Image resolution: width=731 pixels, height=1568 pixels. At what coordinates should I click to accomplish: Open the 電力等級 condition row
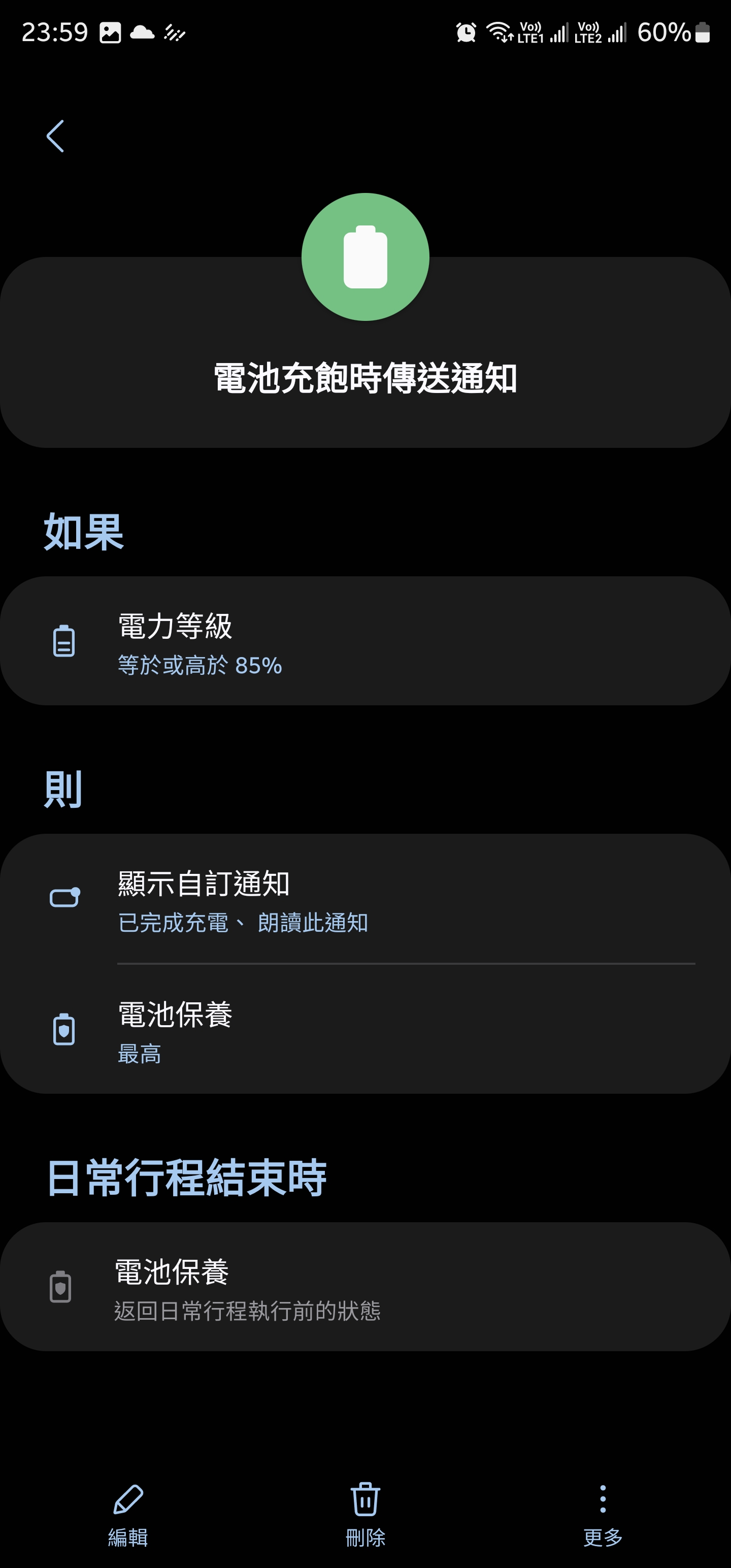click(x=365, y=641)
